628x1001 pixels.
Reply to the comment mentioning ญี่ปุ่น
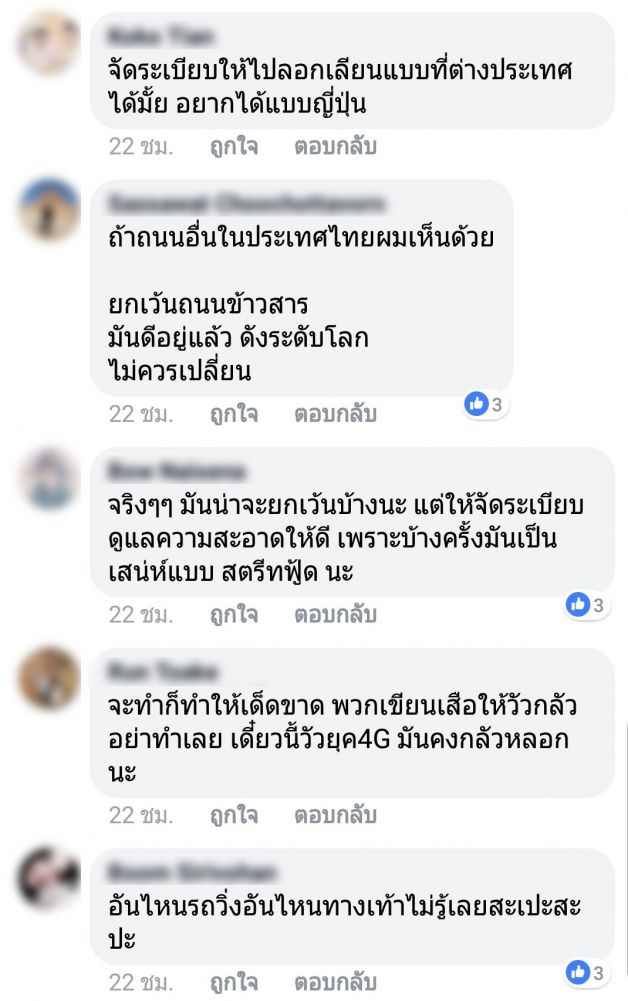click(x=334, y=146)
